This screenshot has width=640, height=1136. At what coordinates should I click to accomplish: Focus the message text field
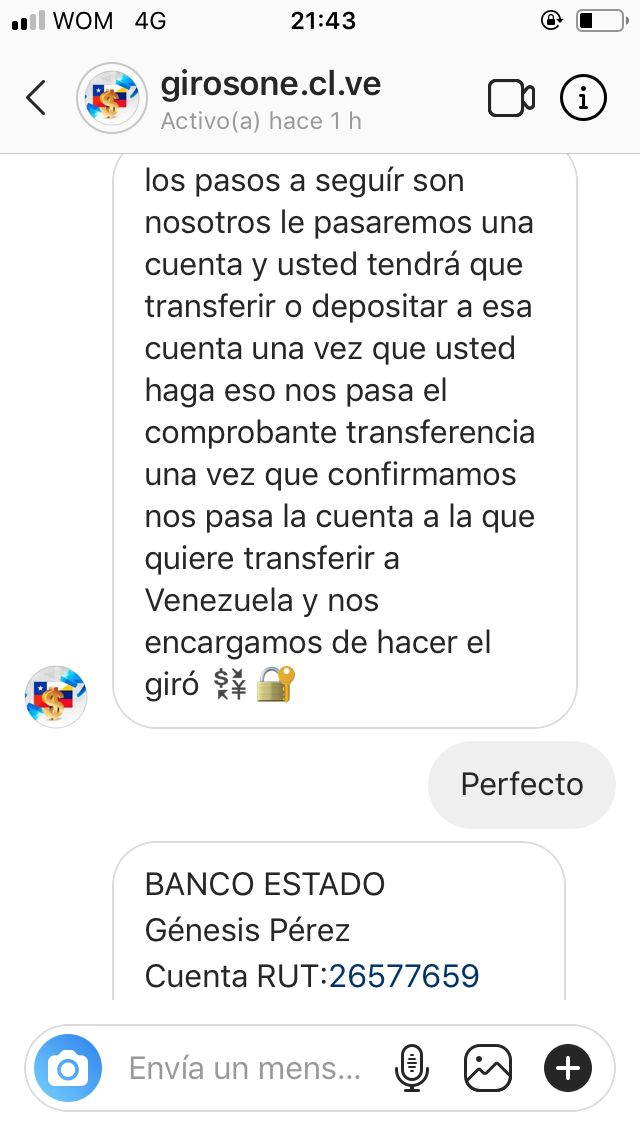pos(245,1068)
